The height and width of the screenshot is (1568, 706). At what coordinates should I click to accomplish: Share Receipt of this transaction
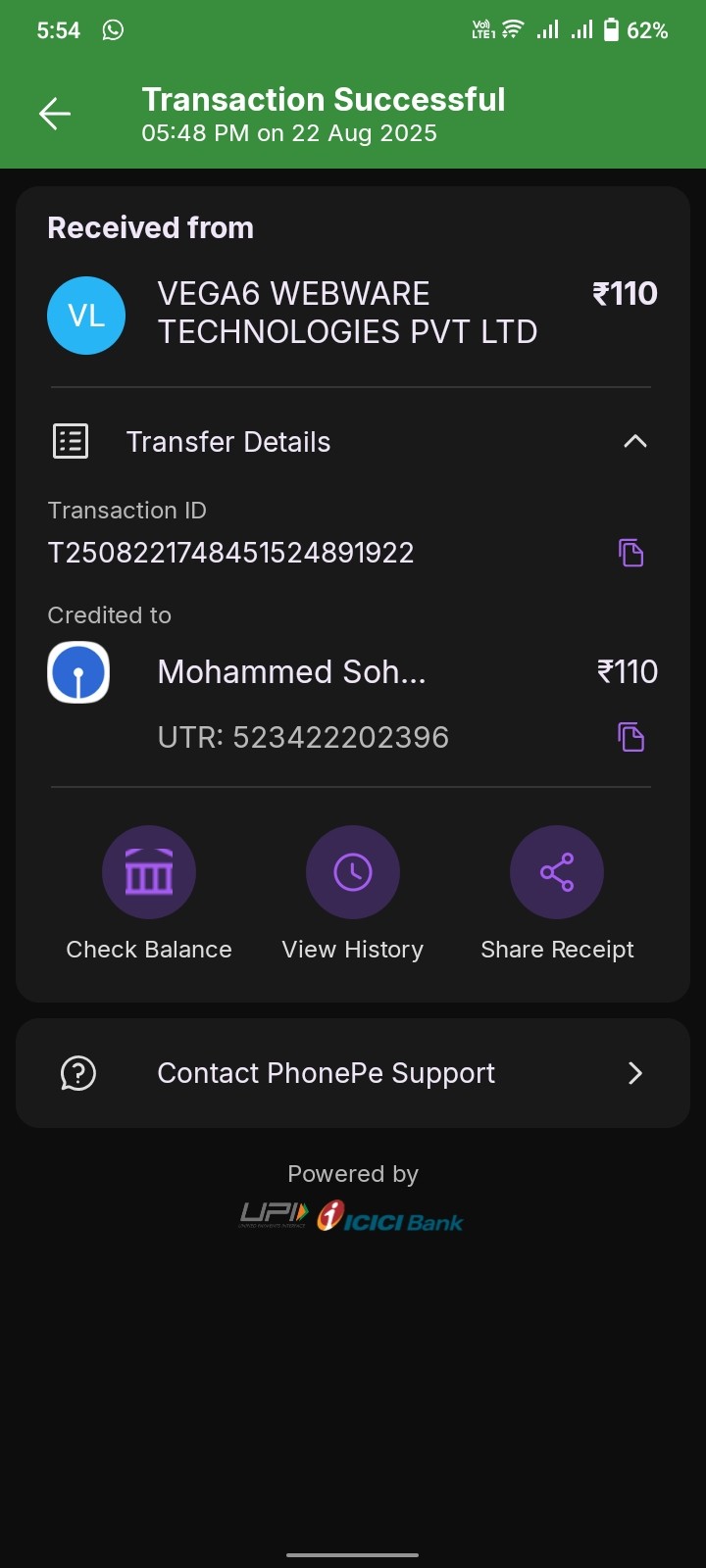pos(557,872)
